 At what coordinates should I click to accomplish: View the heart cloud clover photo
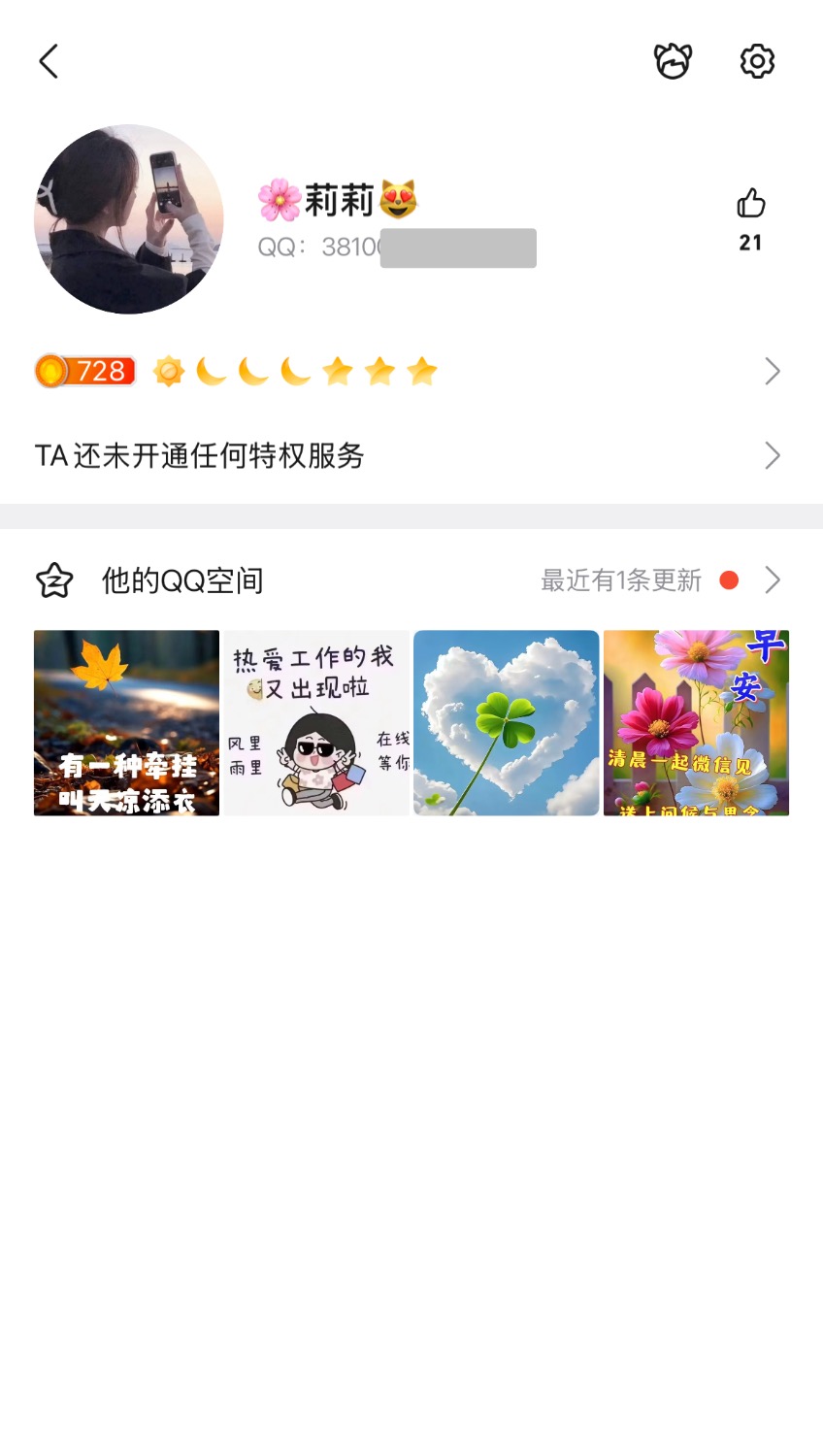(x=507, y=723)
